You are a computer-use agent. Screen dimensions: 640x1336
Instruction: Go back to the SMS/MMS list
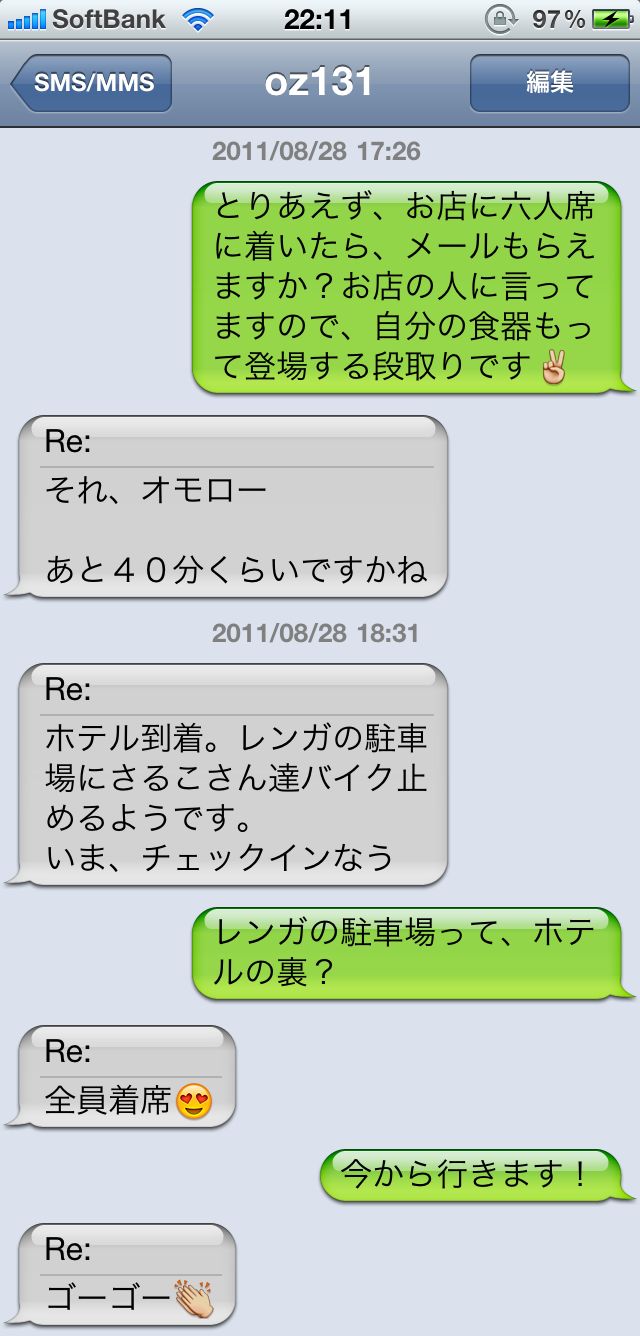[x=91, y=83]
